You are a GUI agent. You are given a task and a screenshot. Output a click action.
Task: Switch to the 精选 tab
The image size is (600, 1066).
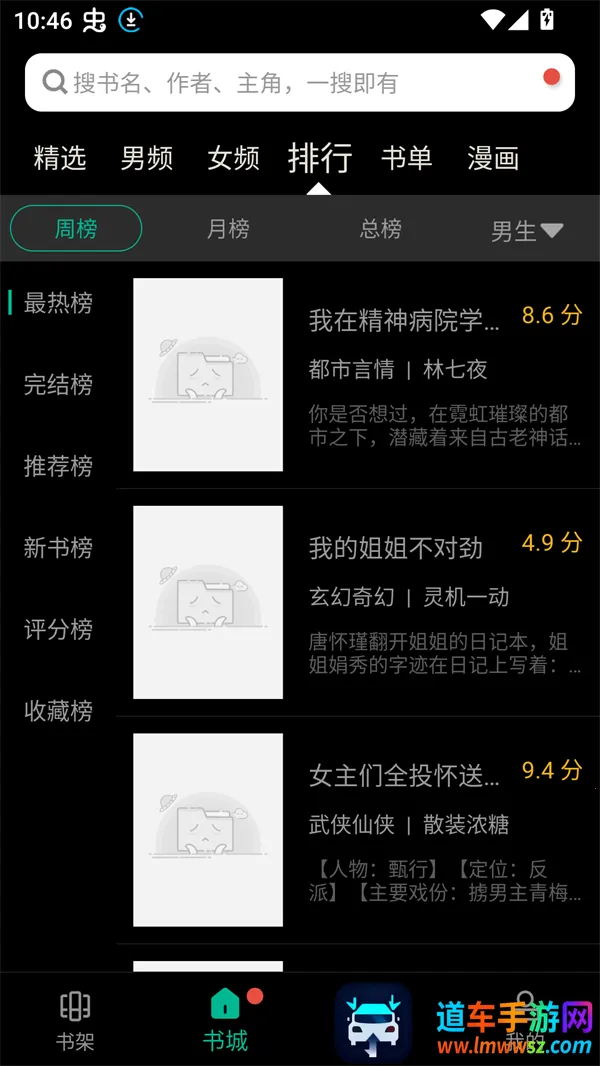(60, 158)
